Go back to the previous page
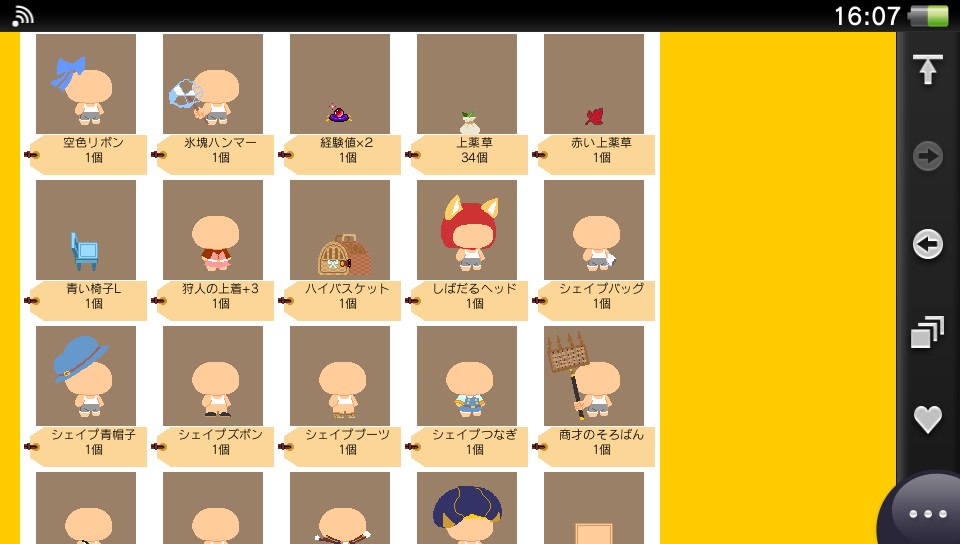Viewport: 960px width, 544px height. [x=927, y=244]
